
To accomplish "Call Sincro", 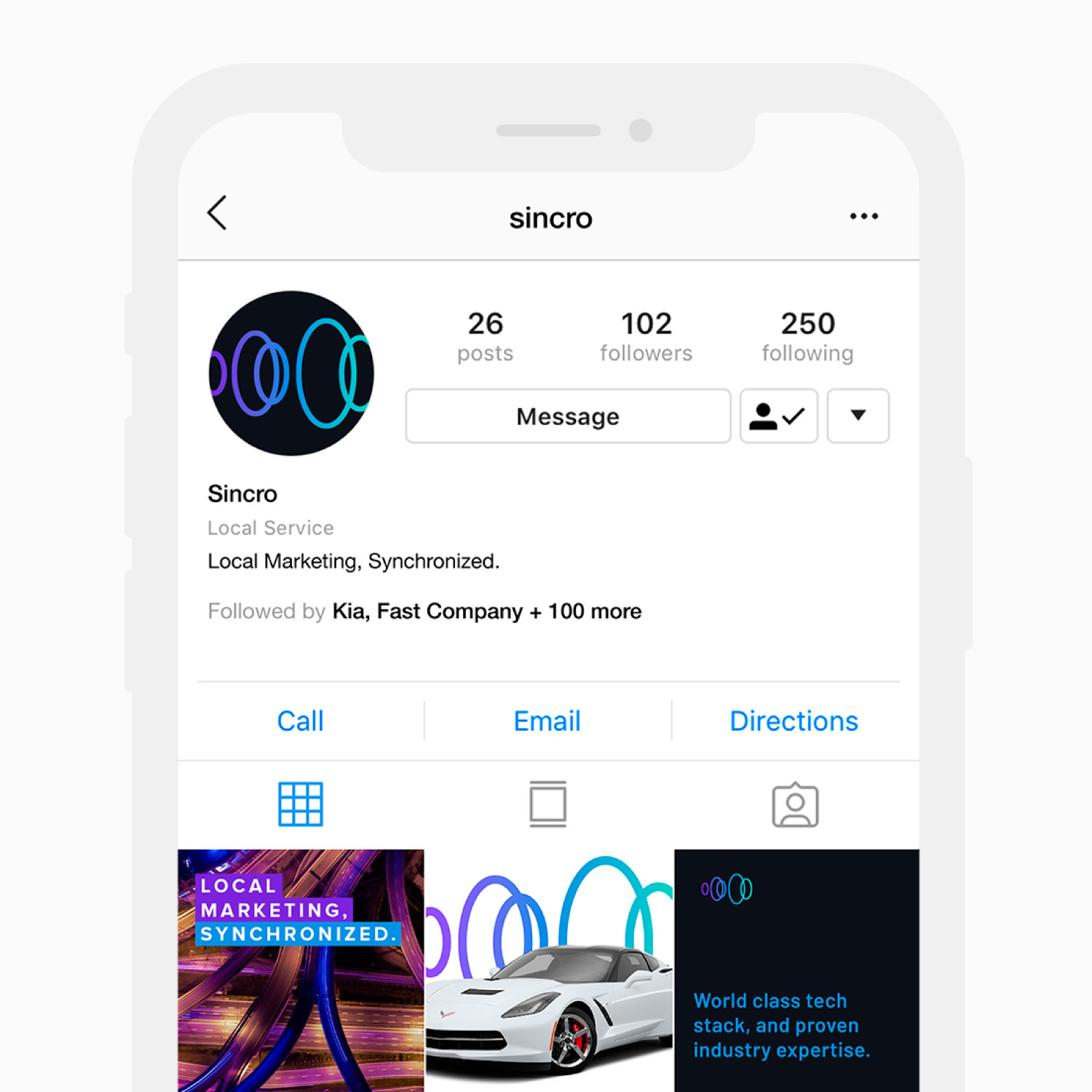I will pos(300,721).
